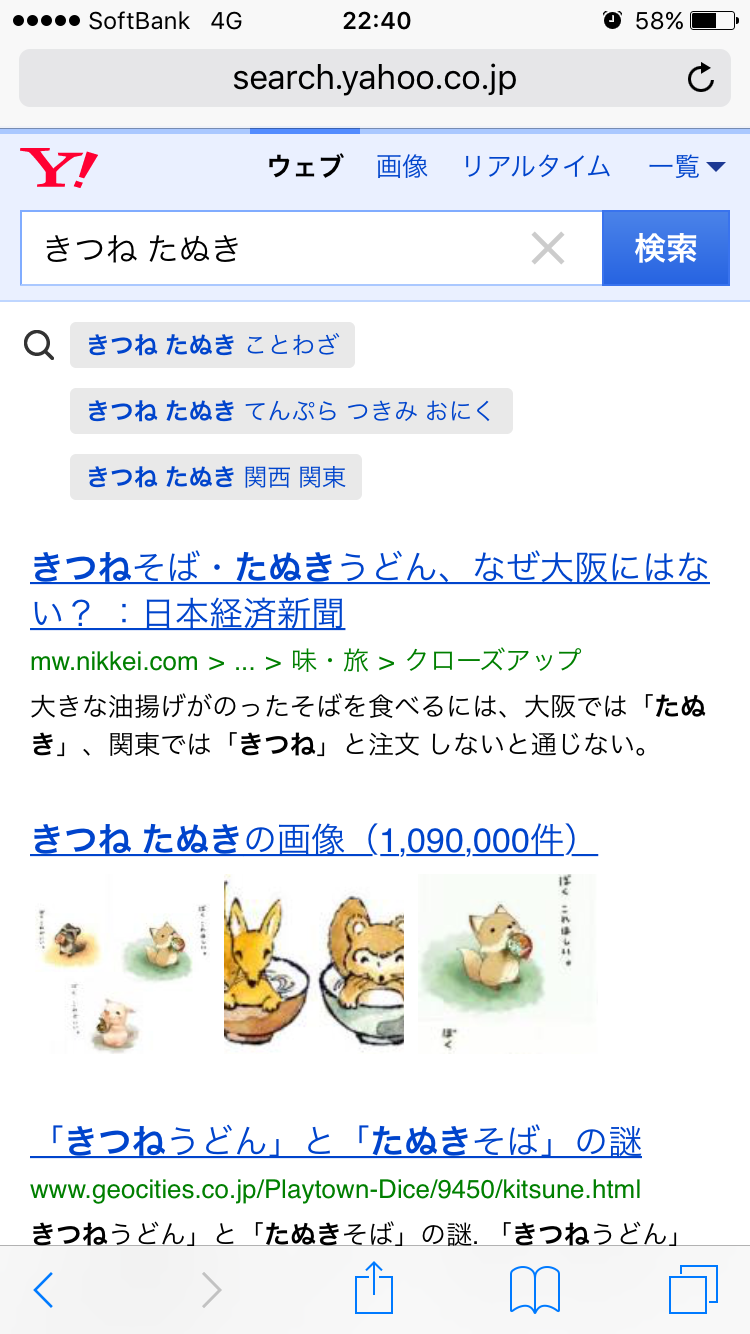Reload the page in Safari

click(x=701, y=78)
